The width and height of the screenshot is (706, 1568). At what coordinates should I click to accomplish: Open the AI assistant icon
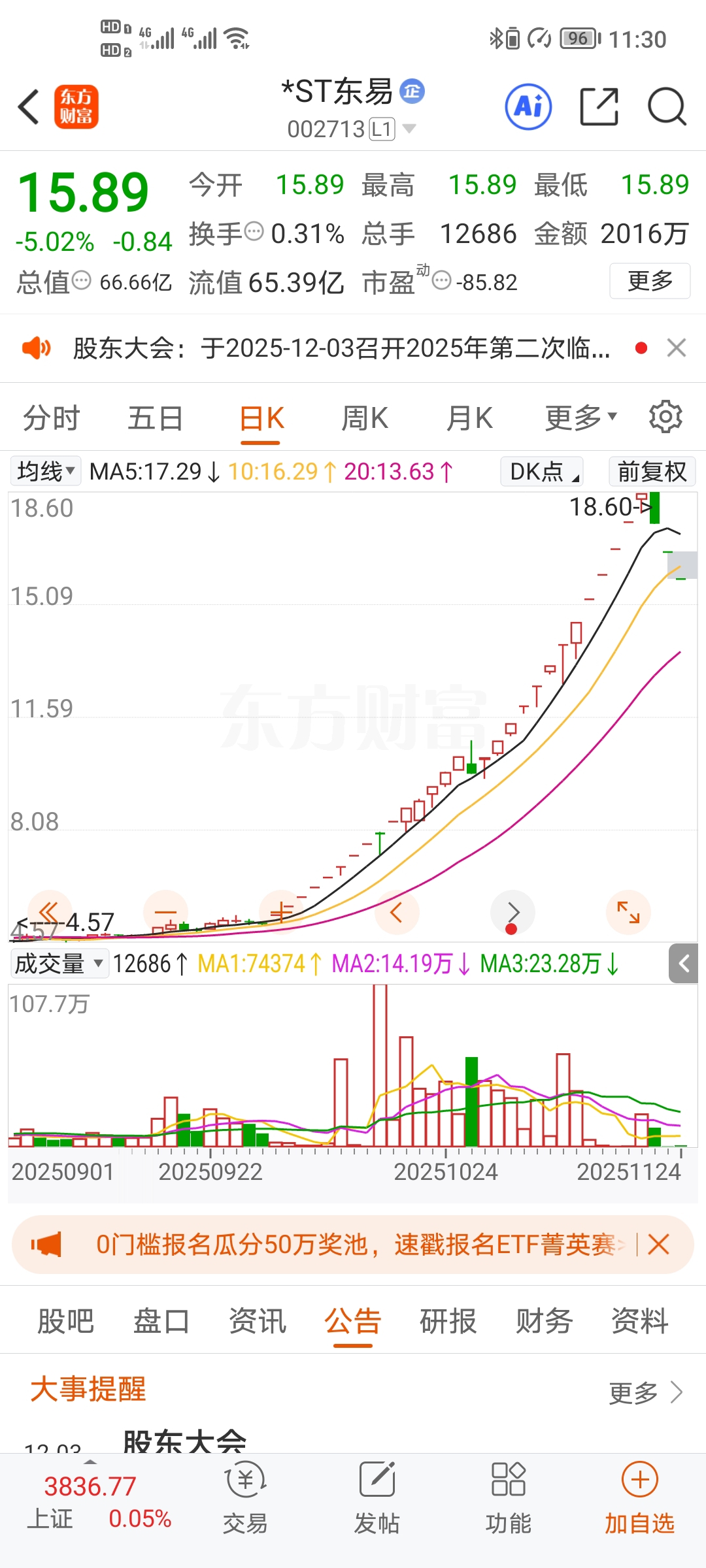click(x=528, y=106)
